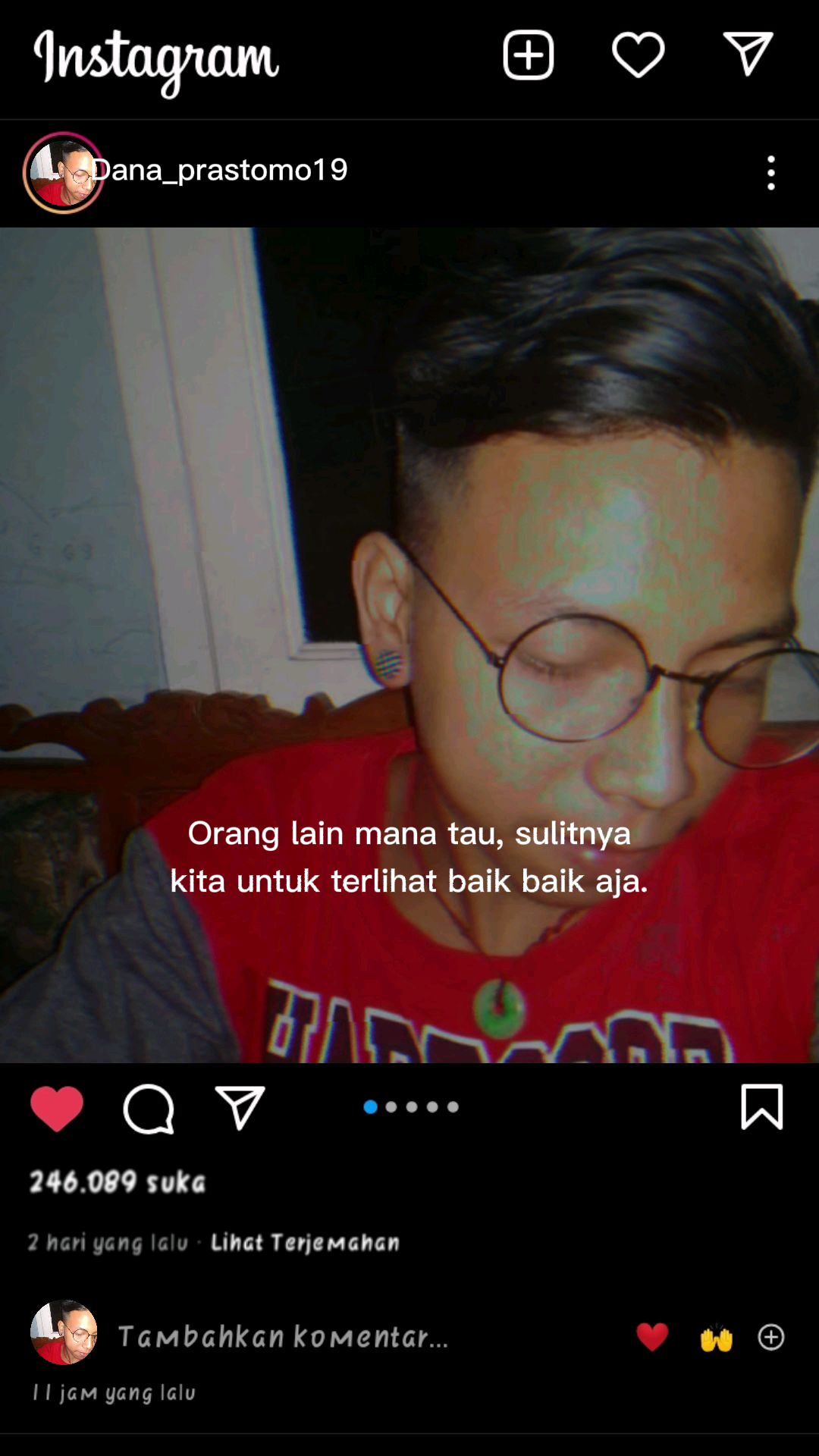
Task: Share this post via paper plane icon
Action: pyautogui.click(x=240, y=1107)
